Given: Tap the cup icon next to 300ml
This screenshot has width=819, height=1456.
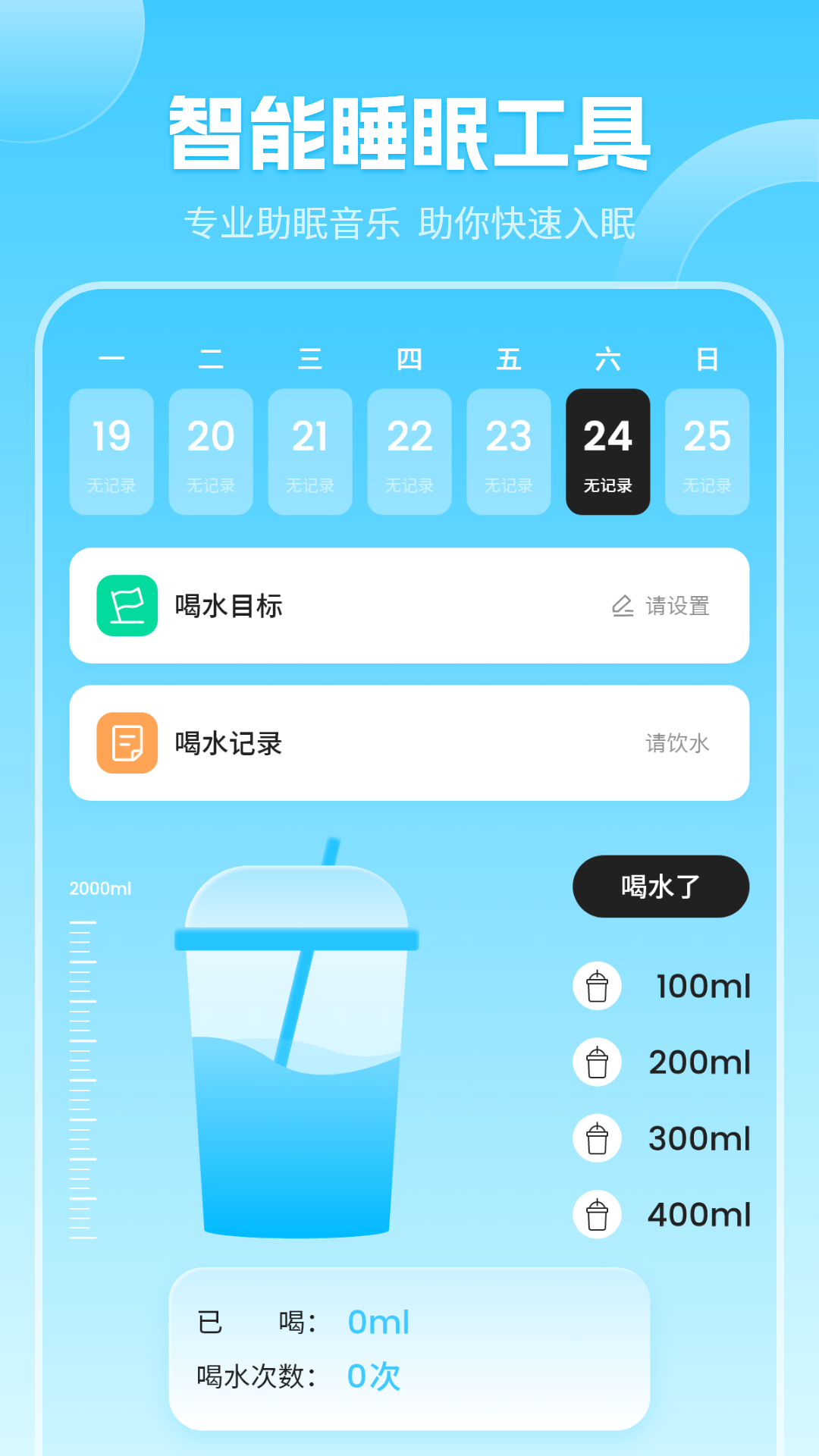Looking at the screenshot, I should point(597,1139).
